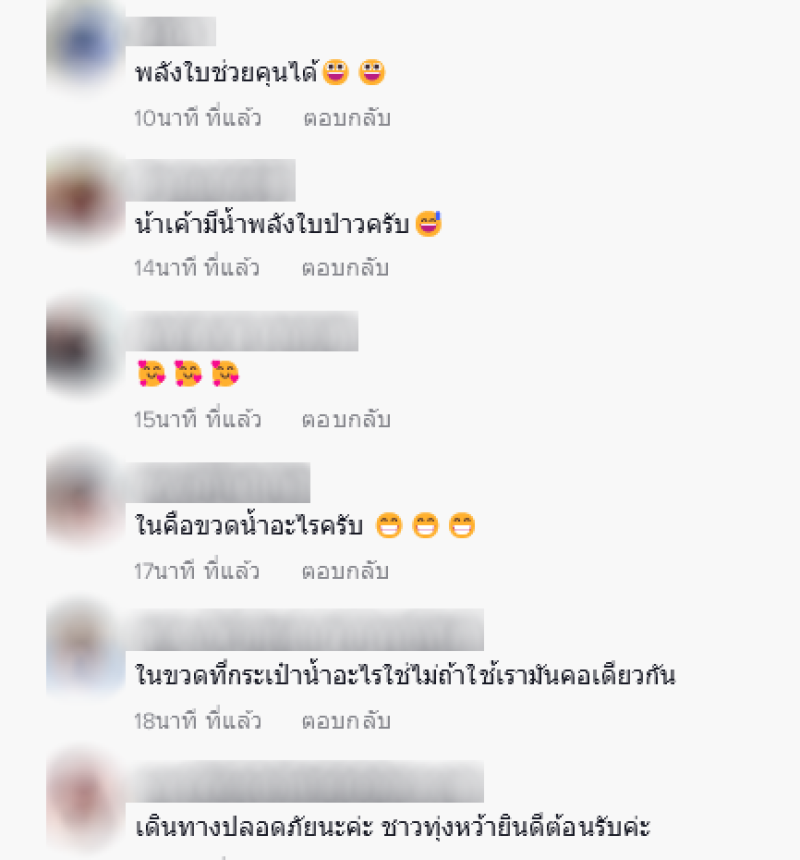Reply to the comment 'พลังใบช่วยคุณได้'
The image size is (800, 860).
tap(346, 118)
